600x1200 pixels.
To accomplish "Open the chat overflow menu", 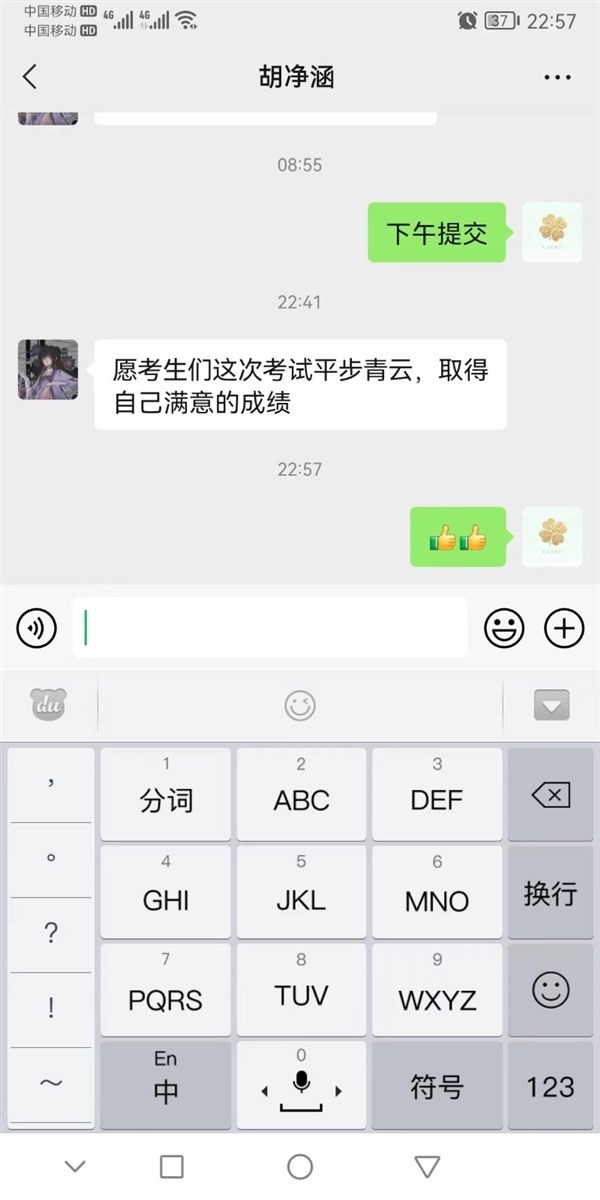I will click(x=556, y=77).
